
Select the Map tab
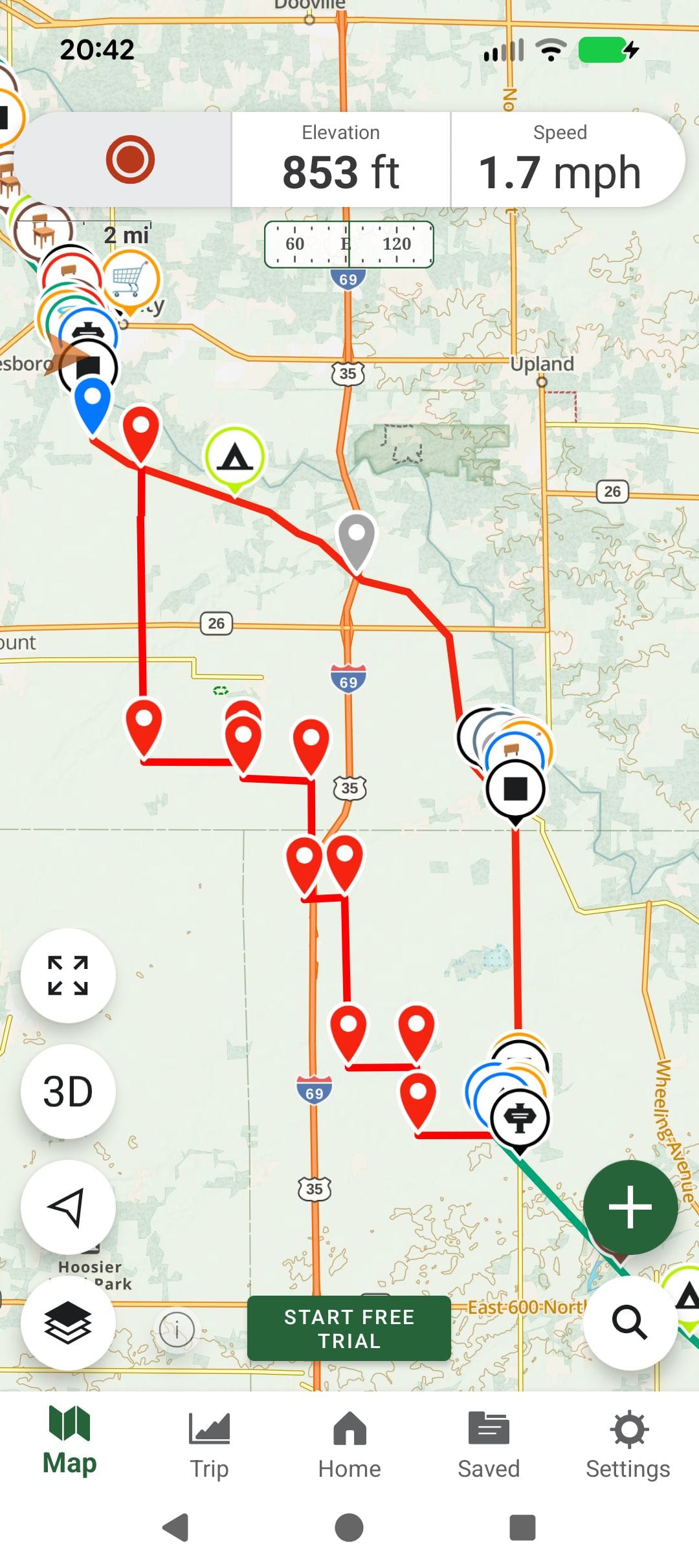point(70,1444)
